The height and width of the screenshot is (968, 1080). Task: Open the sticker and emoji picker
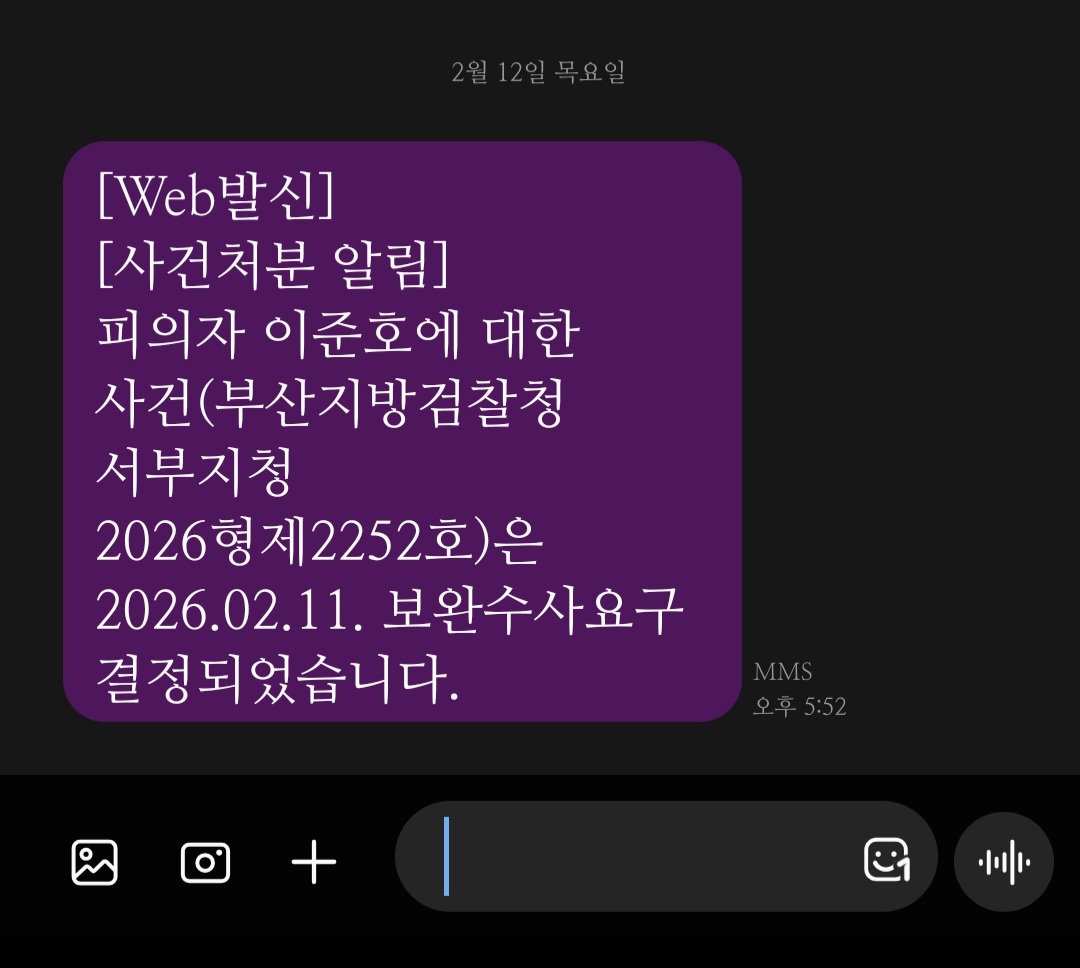tap(886, 860)
